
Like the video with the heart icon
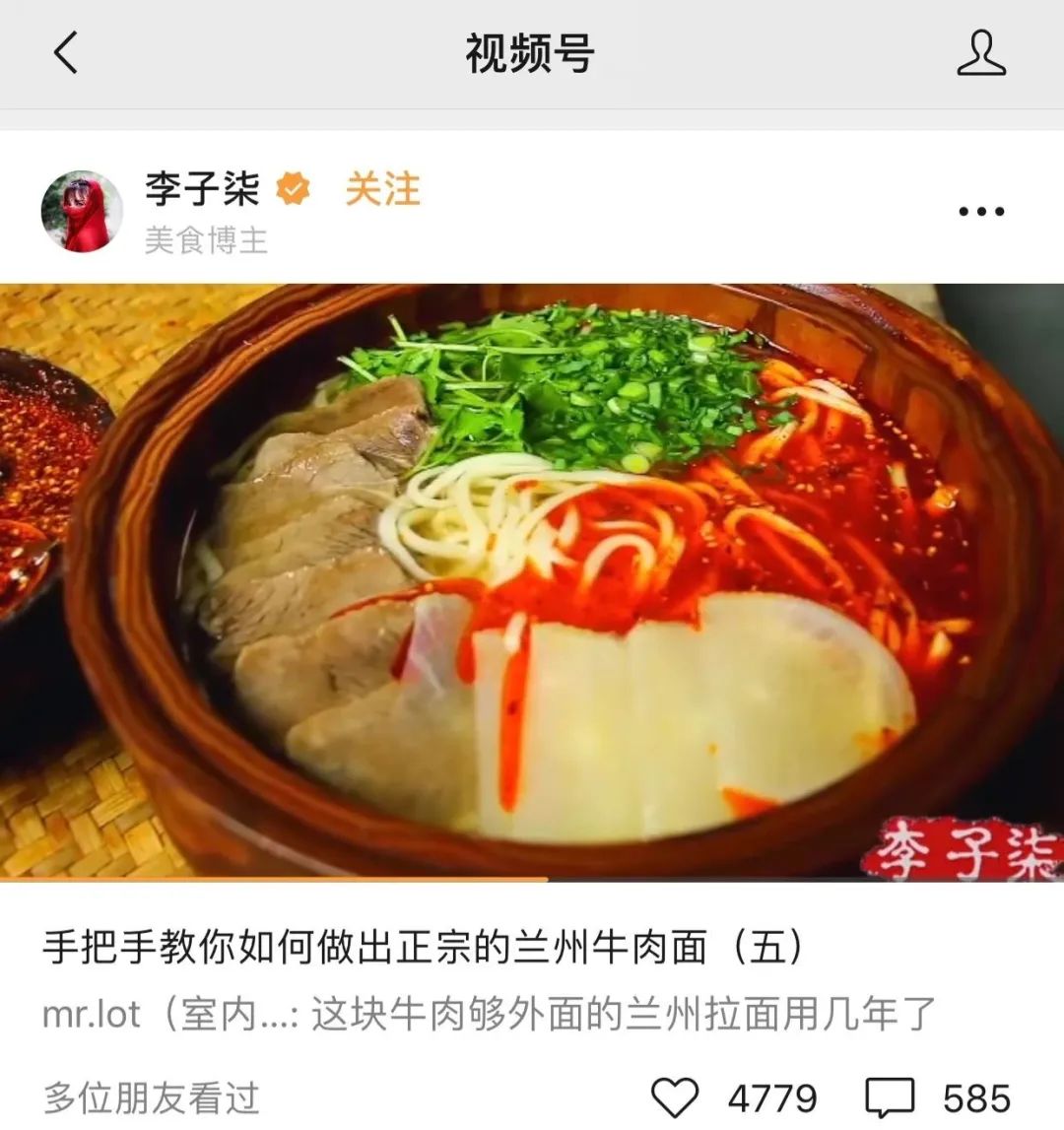click(x=675, y=1097)
